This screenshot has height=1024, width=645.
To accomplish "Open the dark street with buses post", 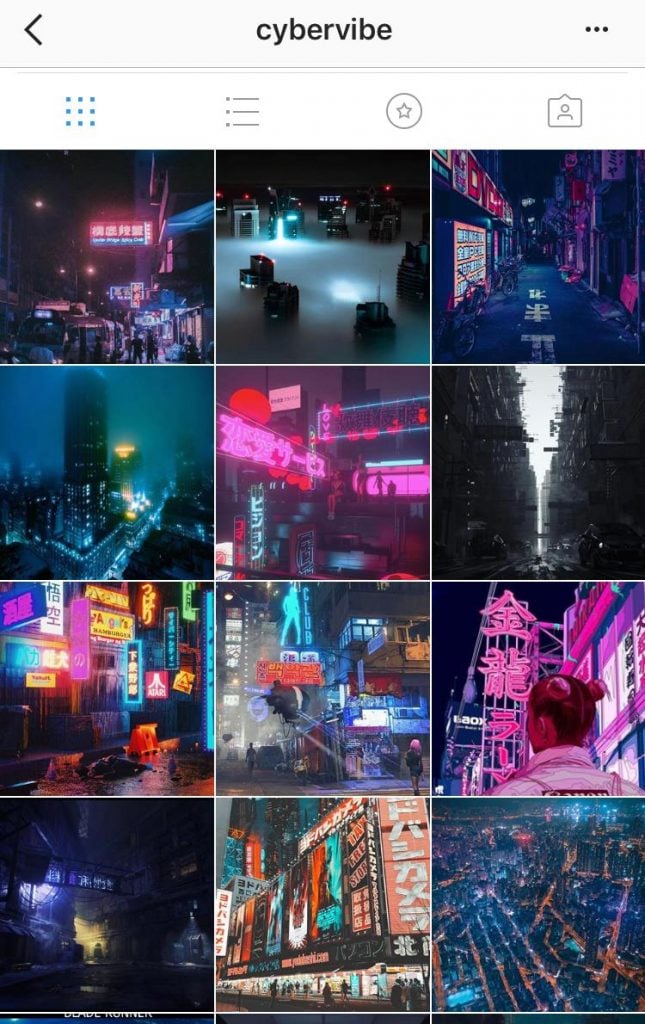I will (107, 256).
